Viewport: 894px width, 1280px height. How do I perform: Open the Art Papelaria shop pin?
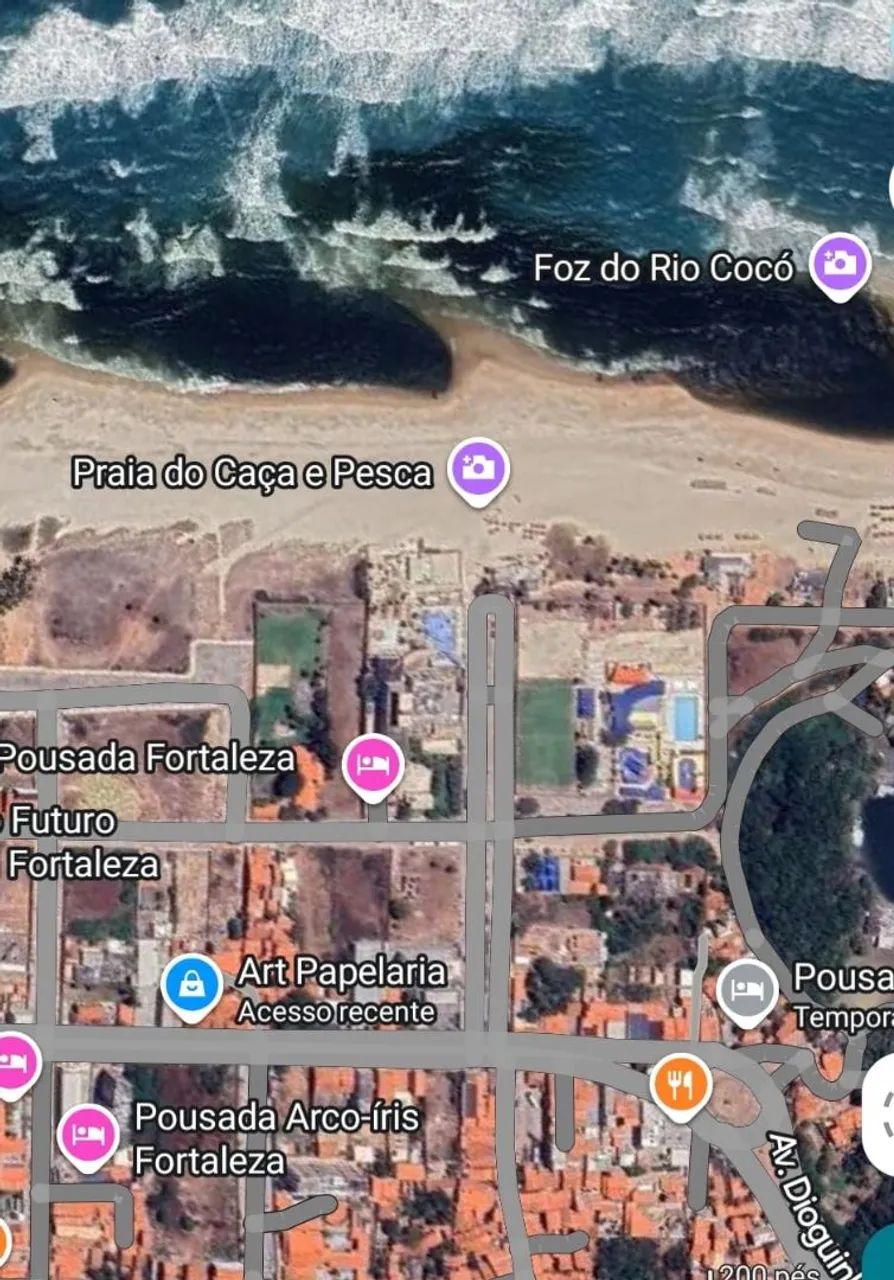click(x=191, y=985)
